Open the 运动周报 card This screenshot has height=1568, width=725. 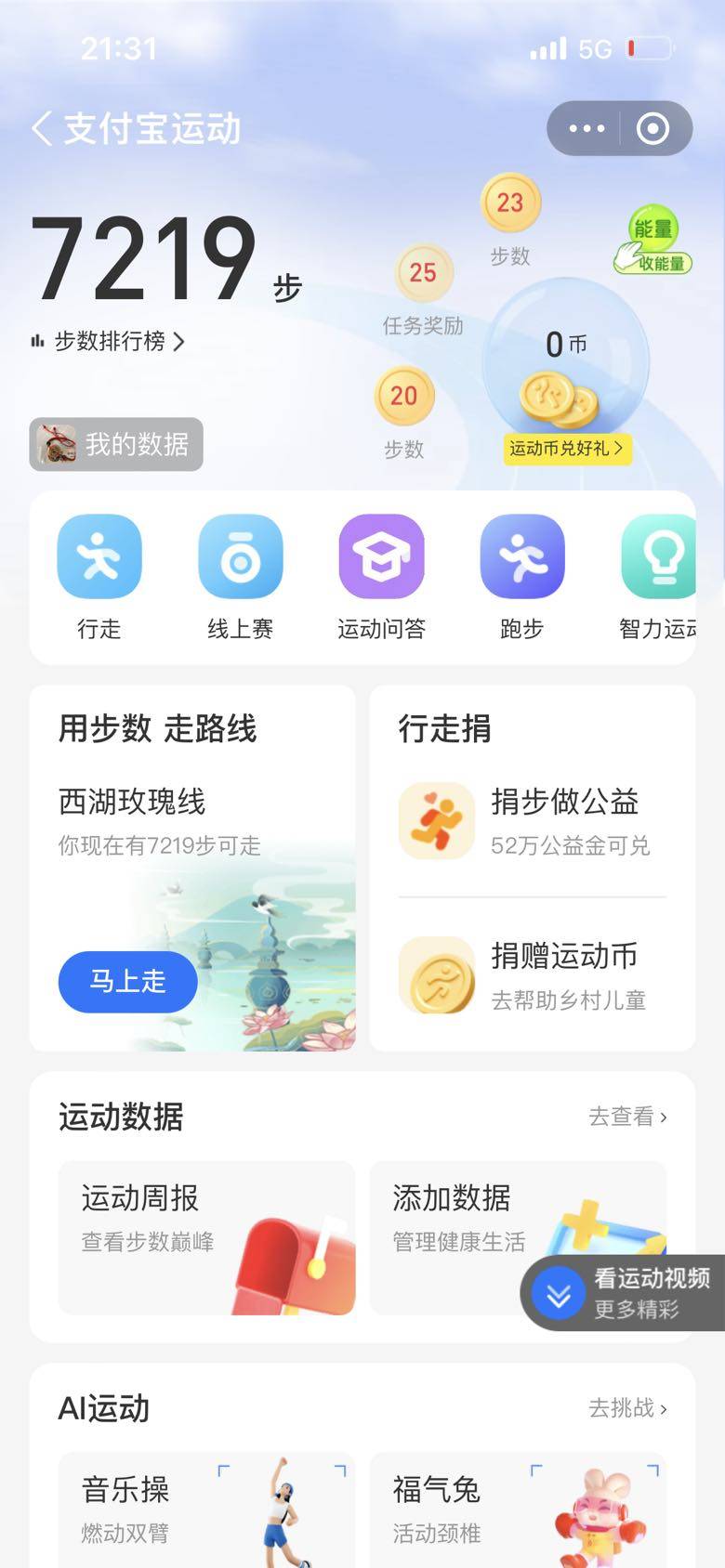click(206, 1237)
